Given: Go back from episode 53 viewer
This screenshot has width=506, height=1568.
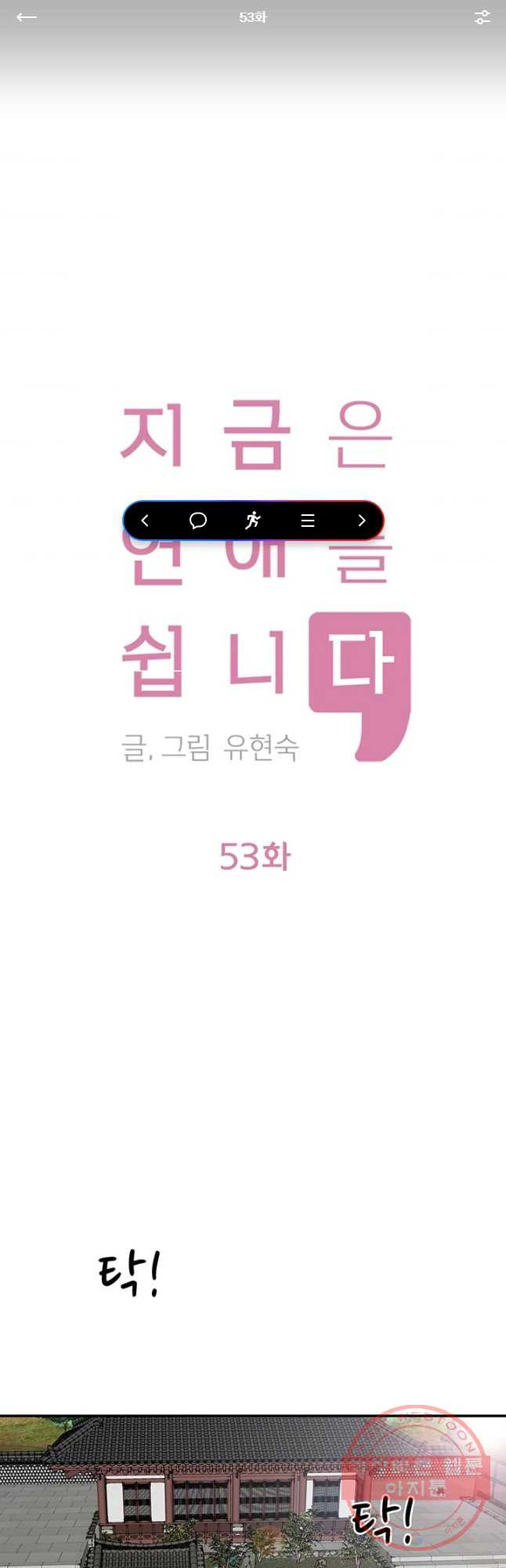Looking at the screenshot, I should (27, 17).
